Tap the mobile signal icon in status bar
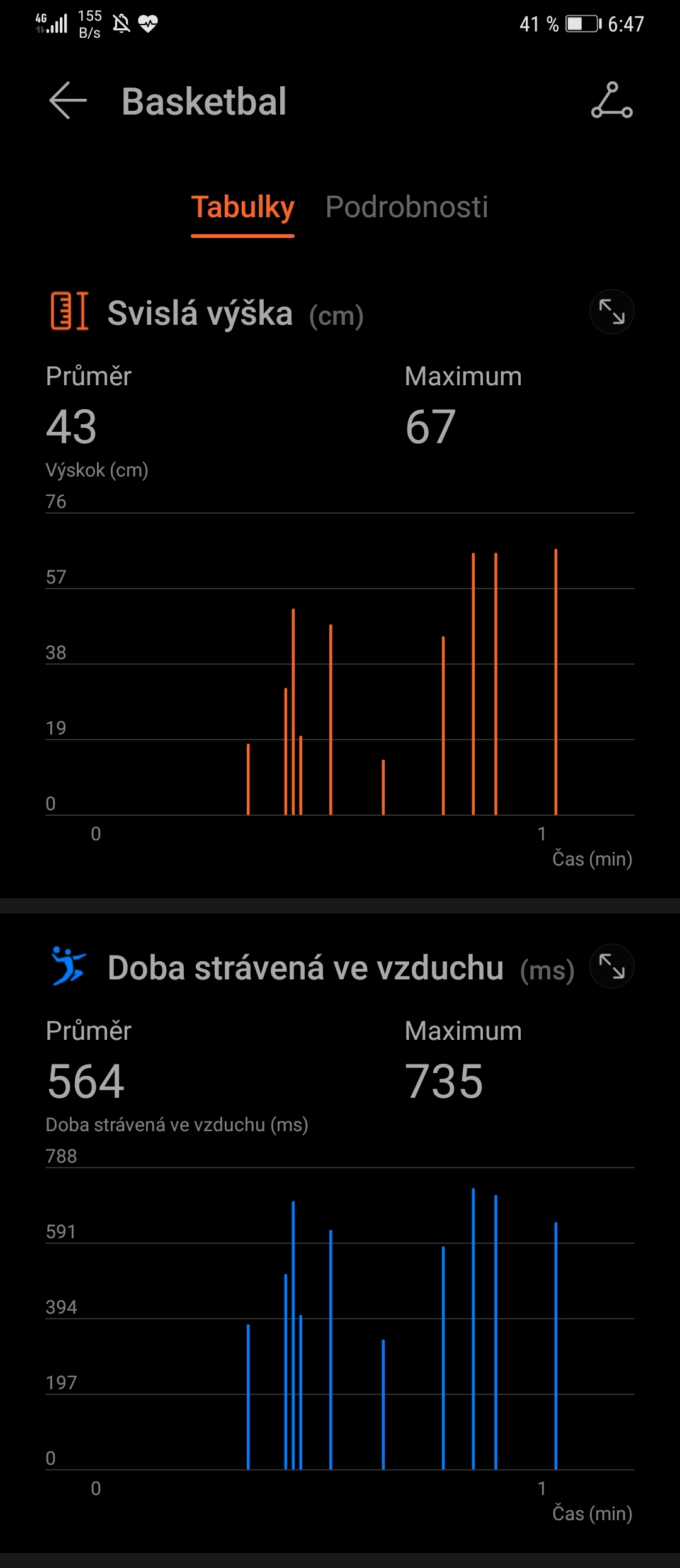680x1568 pixels. (x=57, y=24)
